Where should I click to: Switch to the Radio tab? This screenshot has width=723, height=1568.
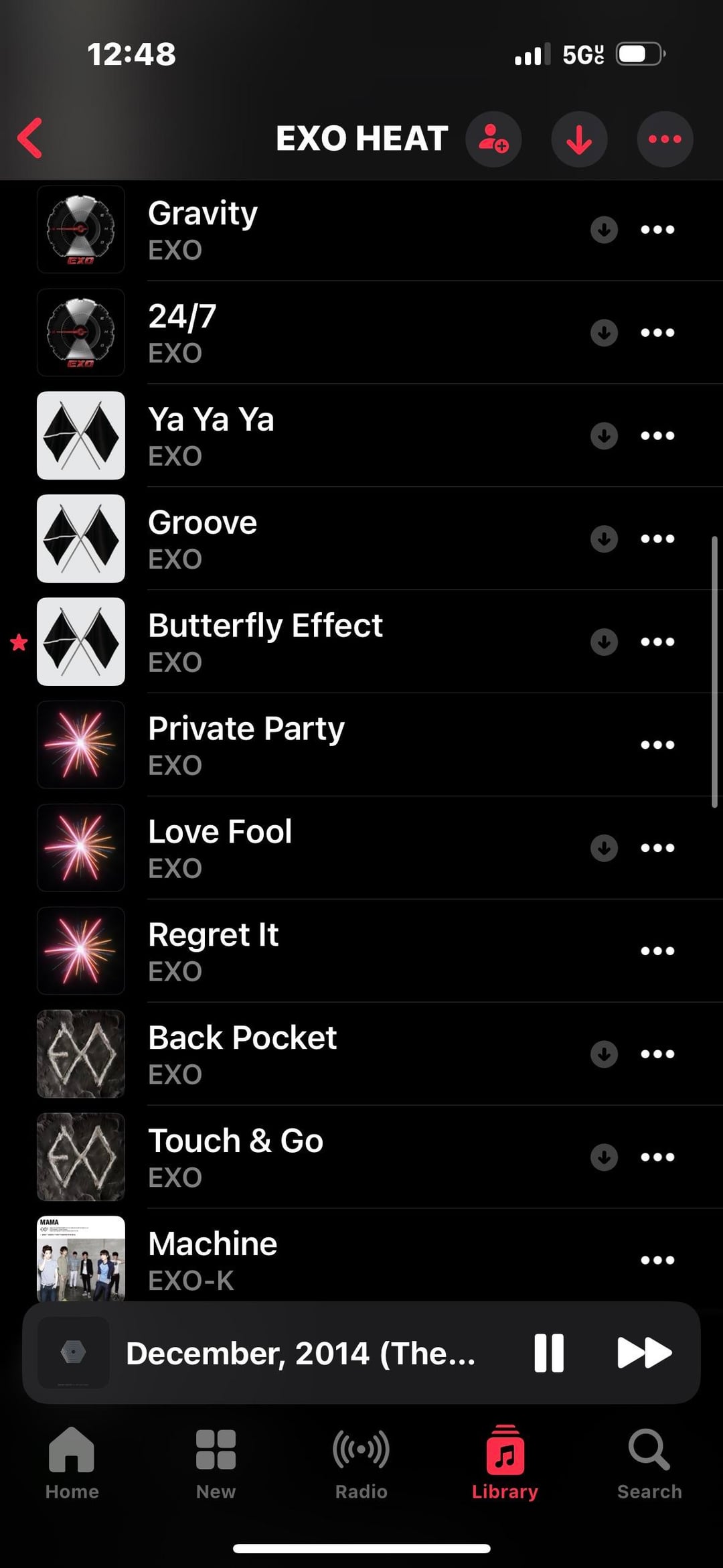click(361, 1464)
